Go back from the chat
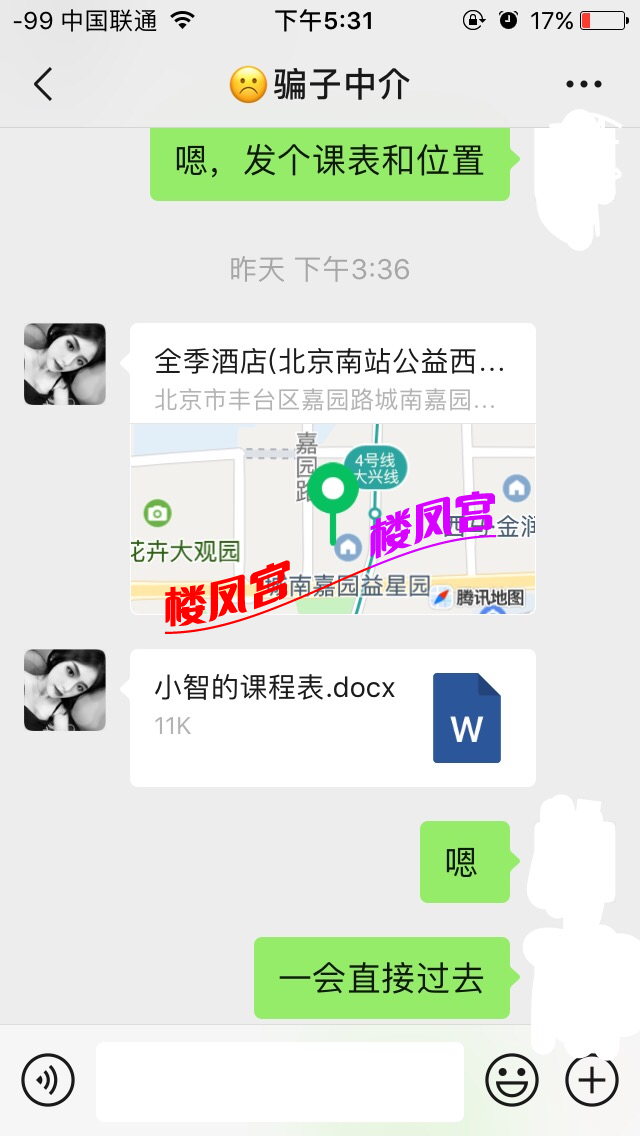640x1136 pixels. pyautogui.click(x=43, y=85)
